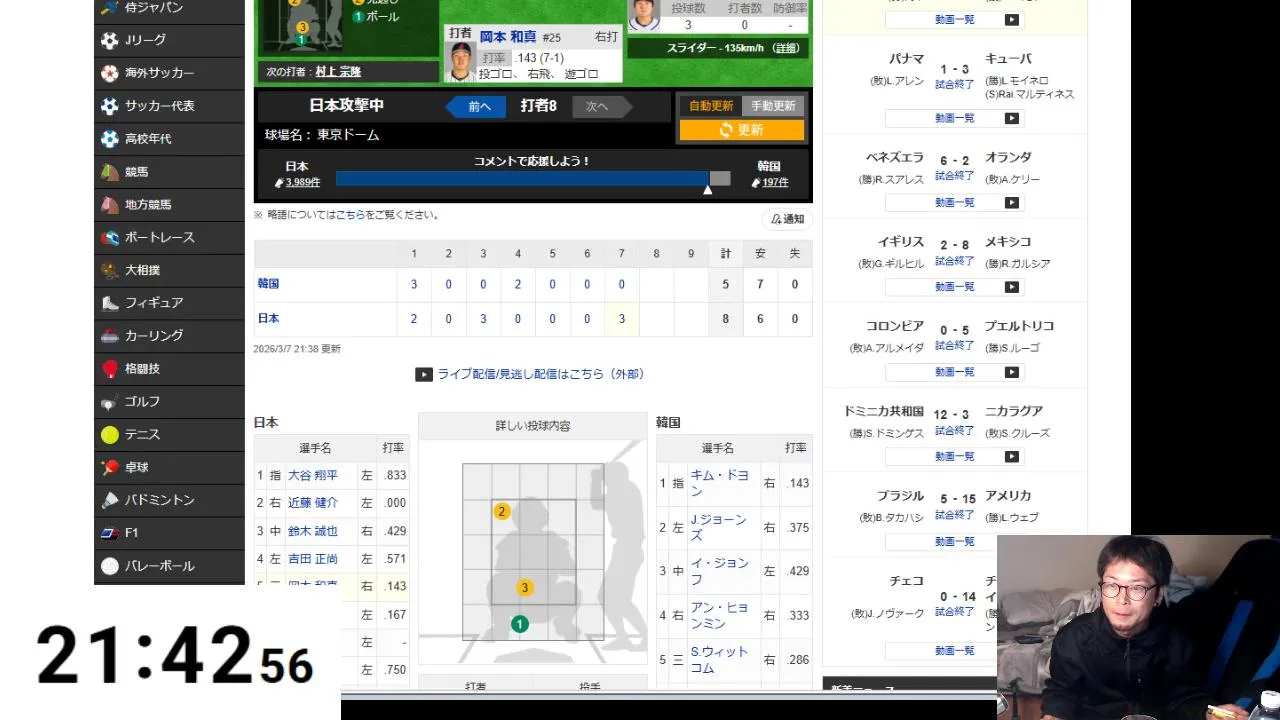Open the テニス category

click(x=142, y=434)
